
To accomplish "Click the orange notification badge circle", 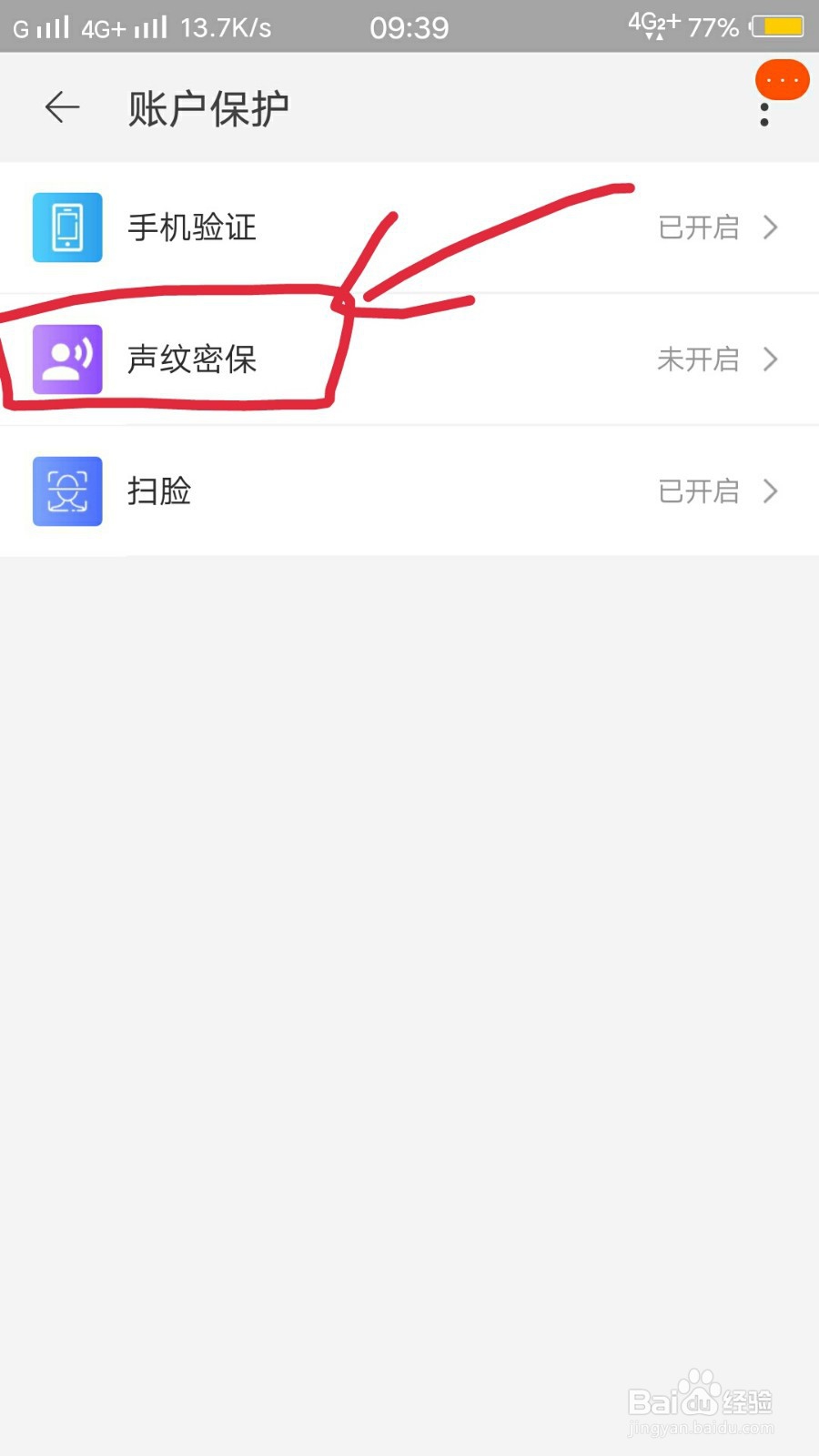I will tap(782, 79).
